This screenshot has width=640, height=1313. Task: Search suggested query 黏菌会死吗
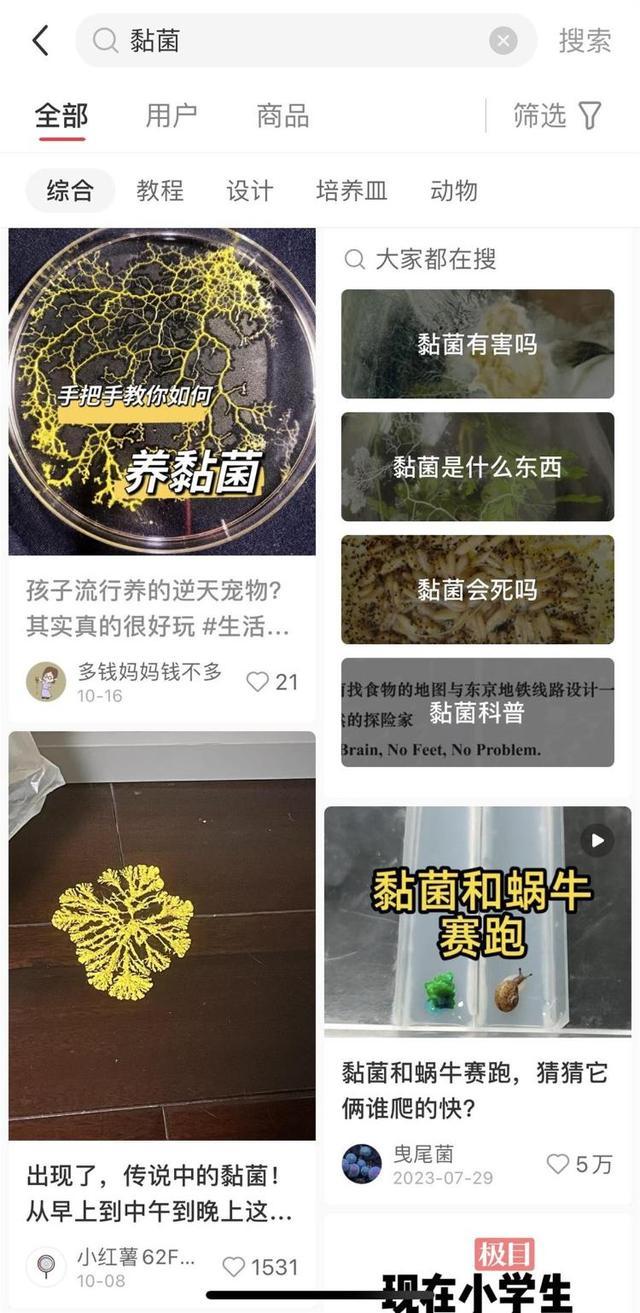coord(477,590)
